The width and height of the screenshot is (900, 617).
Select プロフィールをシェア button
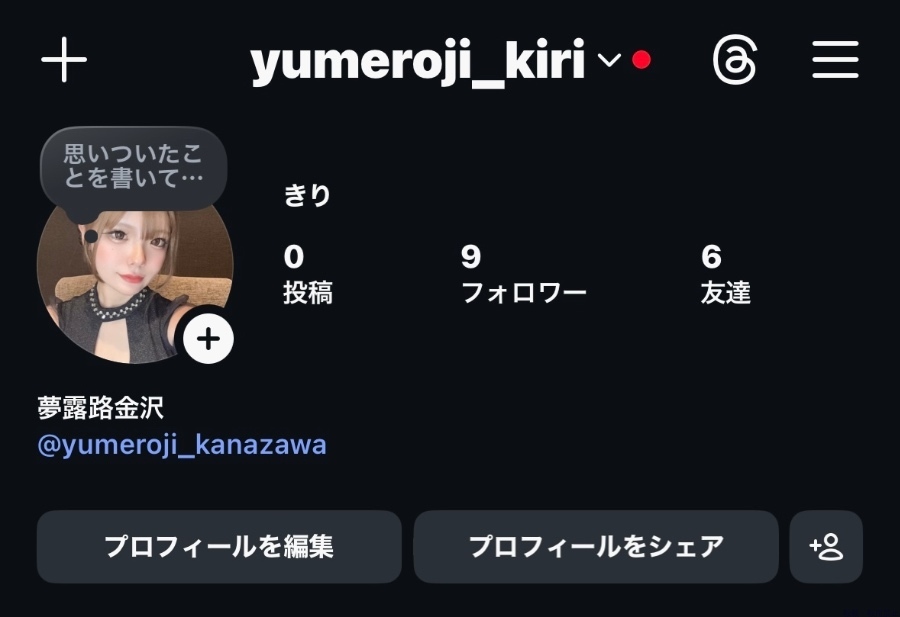coord(596,547)
